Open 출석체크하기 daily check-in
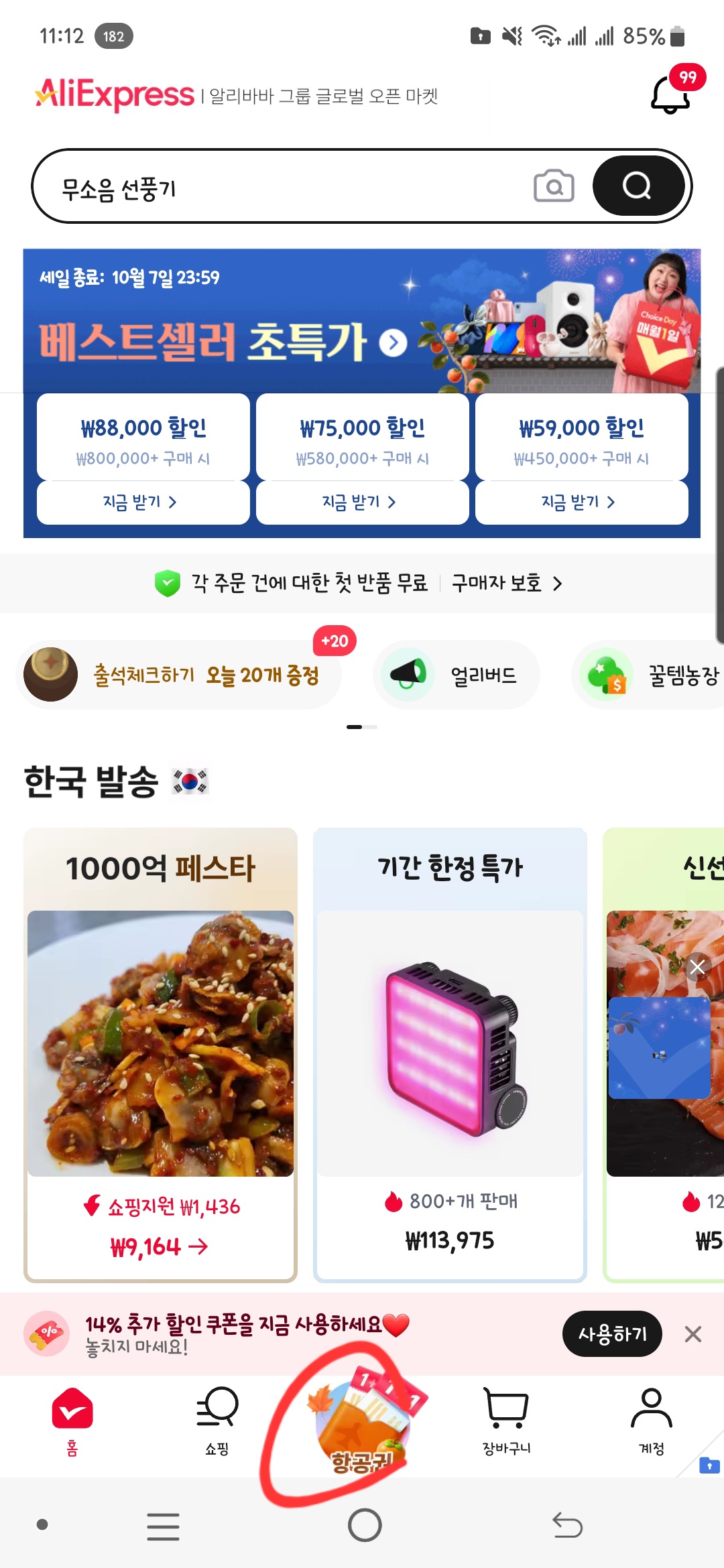 (179, 675)
